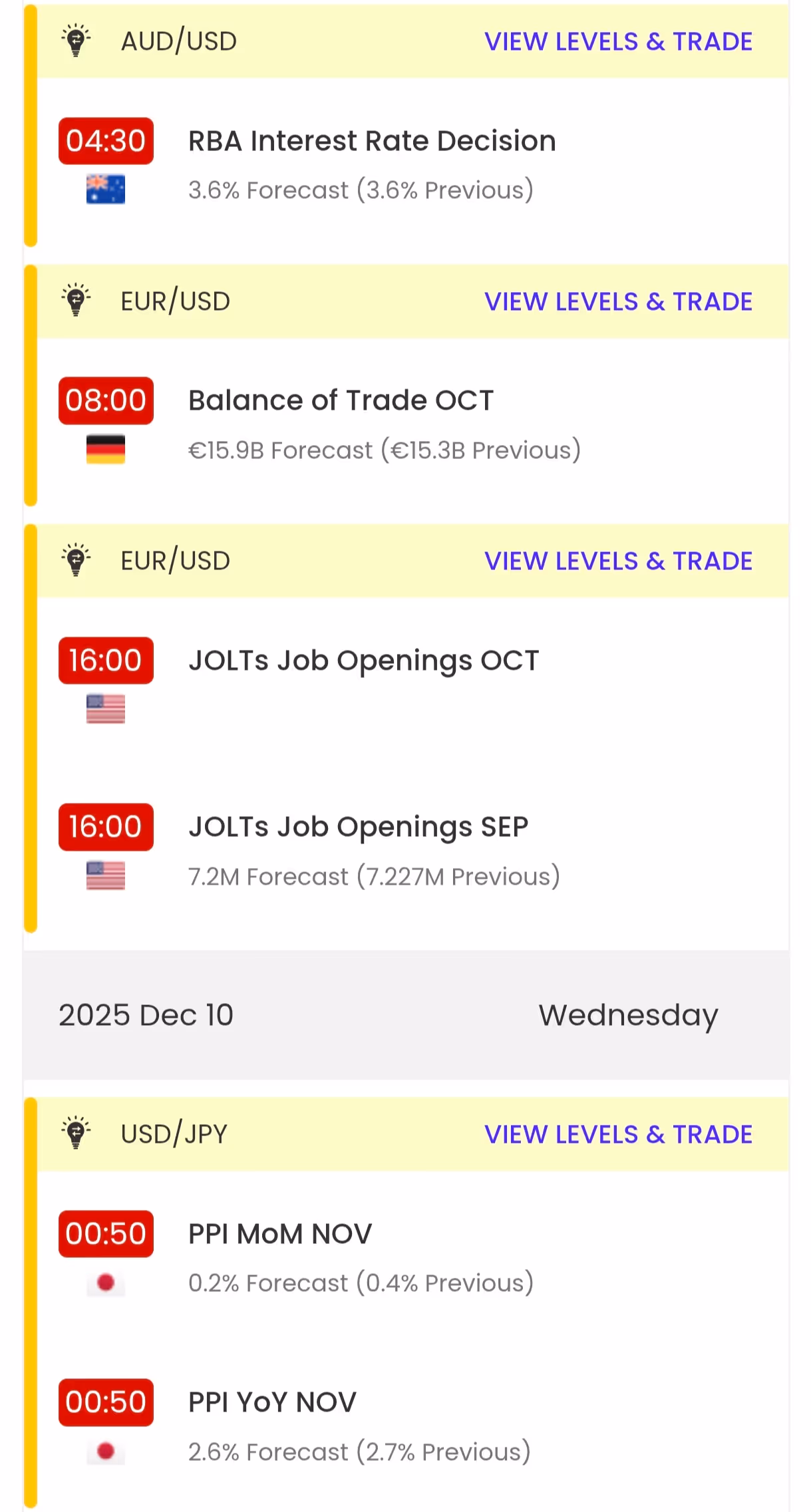Open View Levels & Trade for AUD/USD
This screenshot has width=811, height=1512.
pos(618,42)
